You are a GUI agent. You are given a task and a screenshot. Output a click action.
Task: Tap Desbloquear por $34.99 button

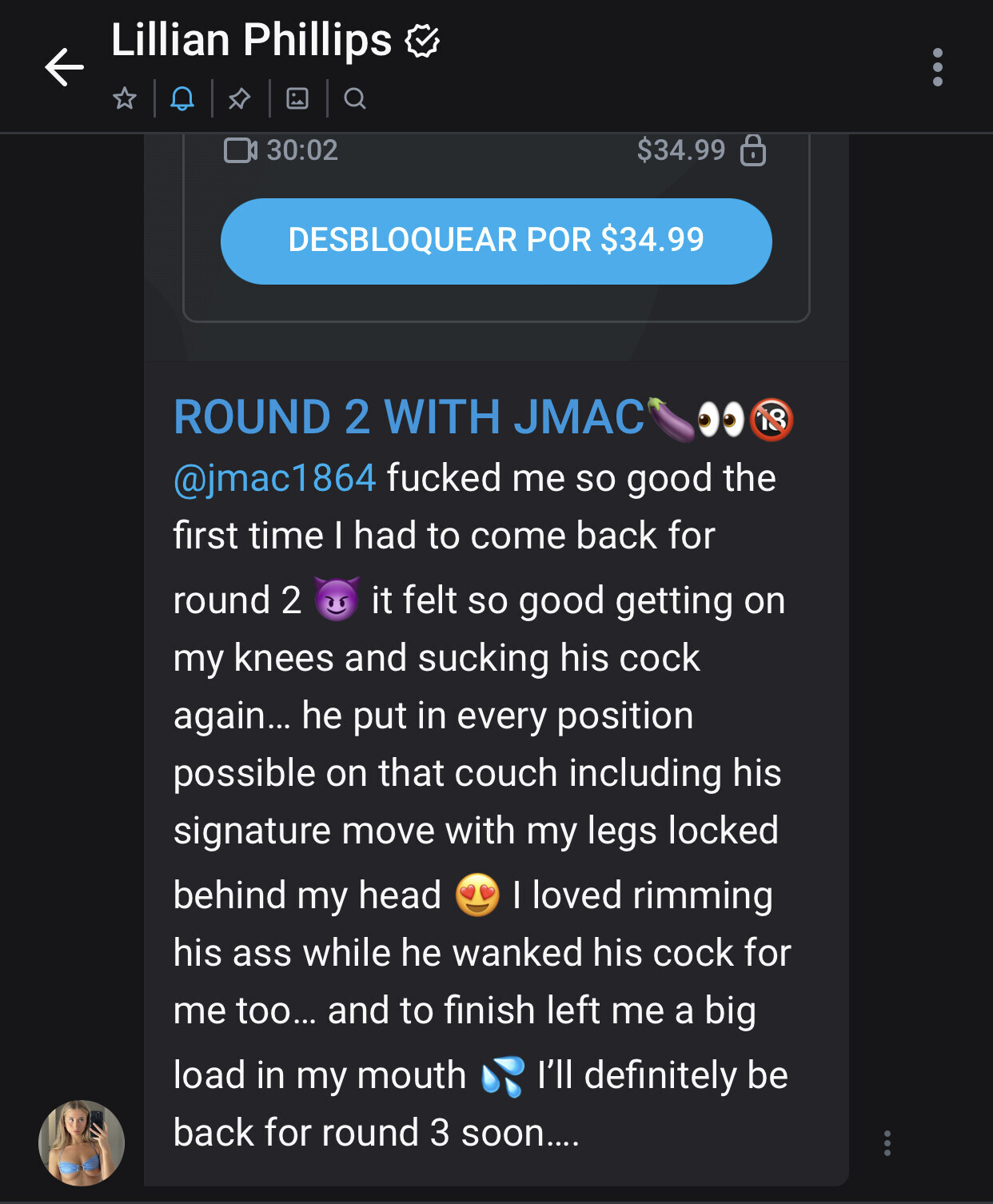click(x=496, y=241)
